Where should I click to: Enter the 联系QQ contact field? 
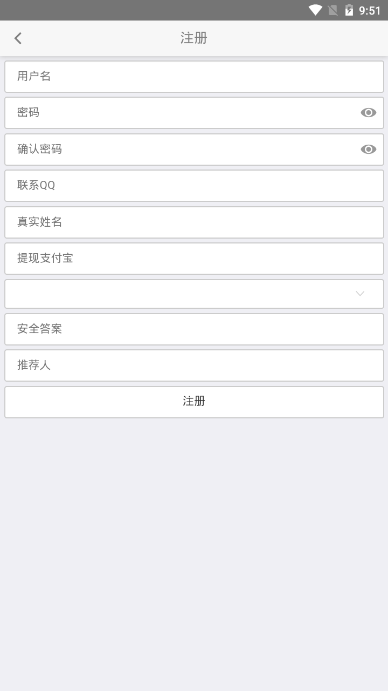click(194, 186)
